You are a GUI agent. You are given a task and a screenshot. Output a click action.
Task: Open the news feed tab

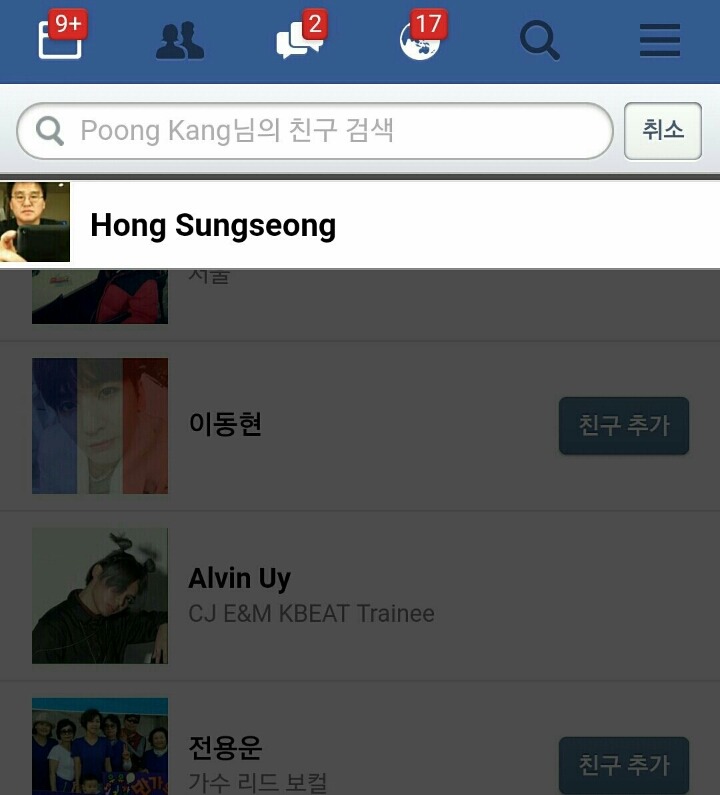click(60, 41)
